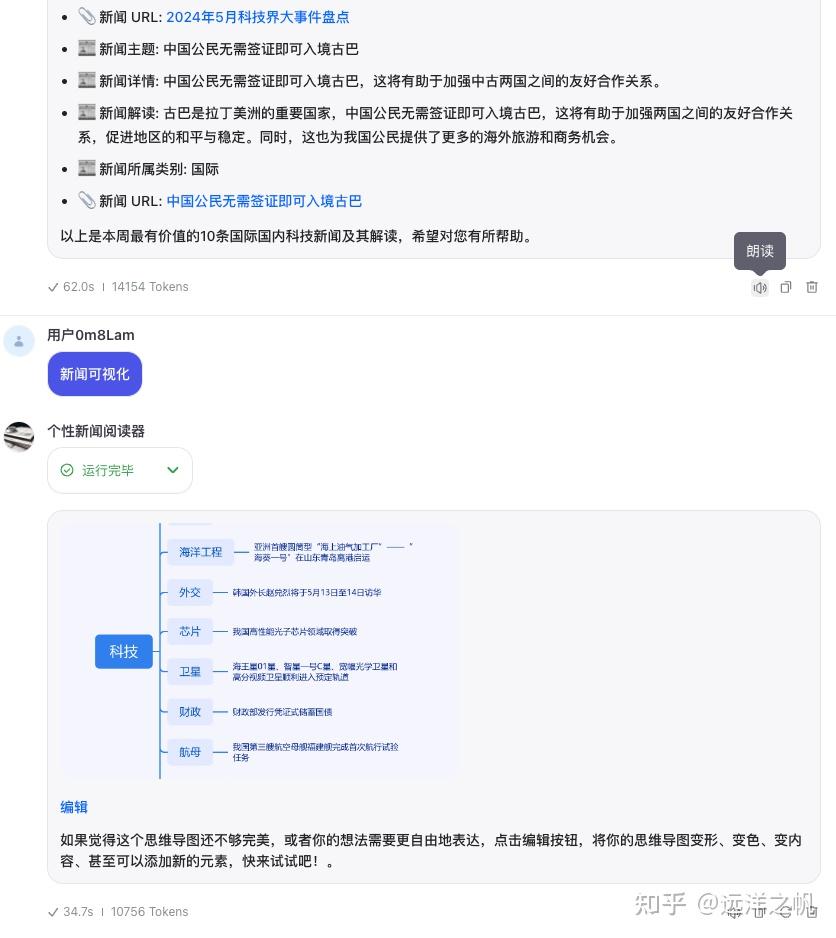Tap the 编辑 link under the mind map
The width and height of the screenshot is (836, 938).
coord(74,807)
